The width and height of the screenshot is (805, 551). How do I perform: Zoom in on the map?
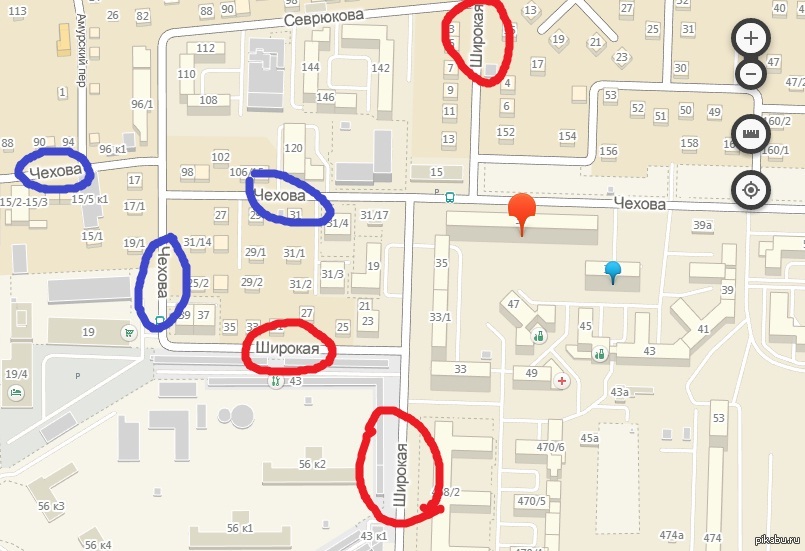pyautogui.click(x=751, y=39)
